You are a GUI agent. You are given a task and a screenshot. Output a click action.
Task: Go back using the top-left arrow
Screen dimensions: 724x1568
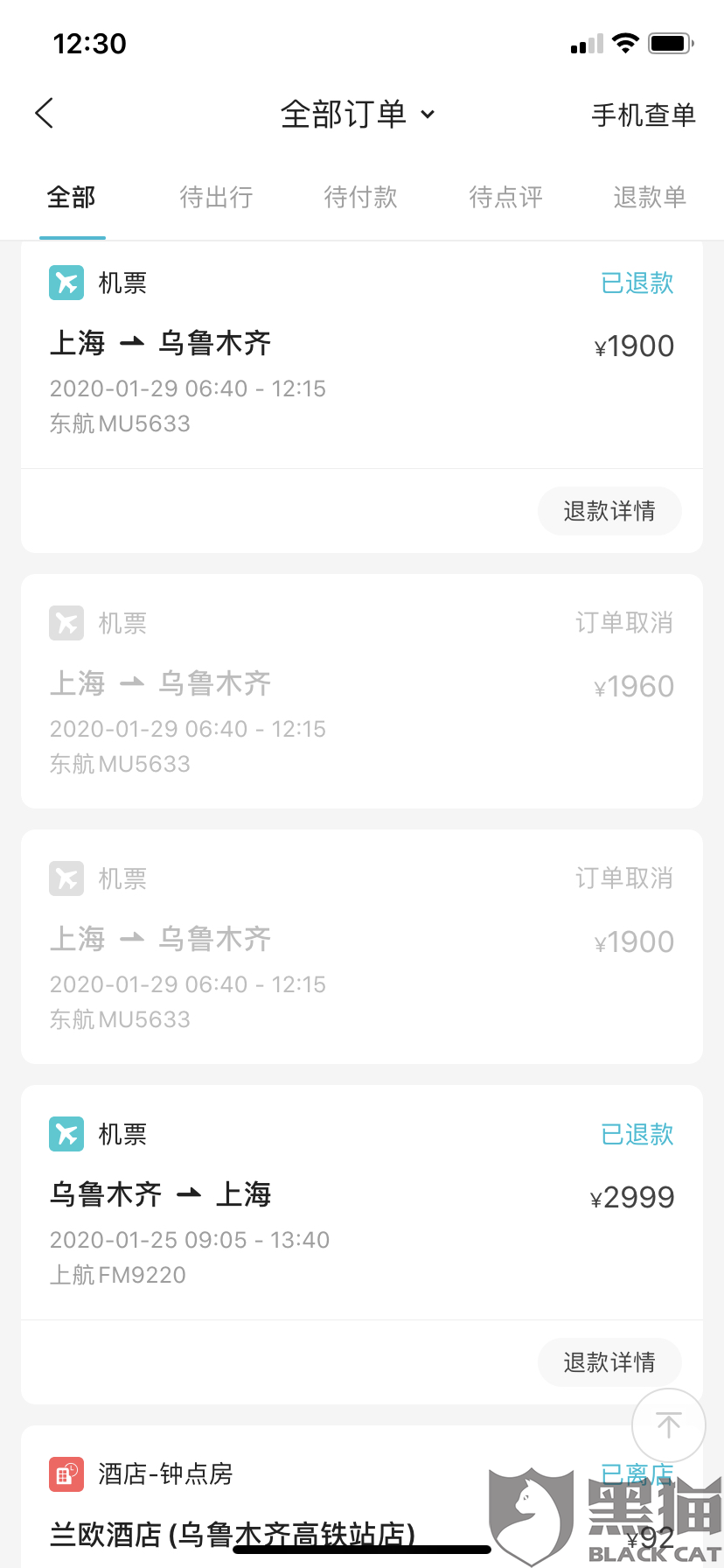pos(45,114)
